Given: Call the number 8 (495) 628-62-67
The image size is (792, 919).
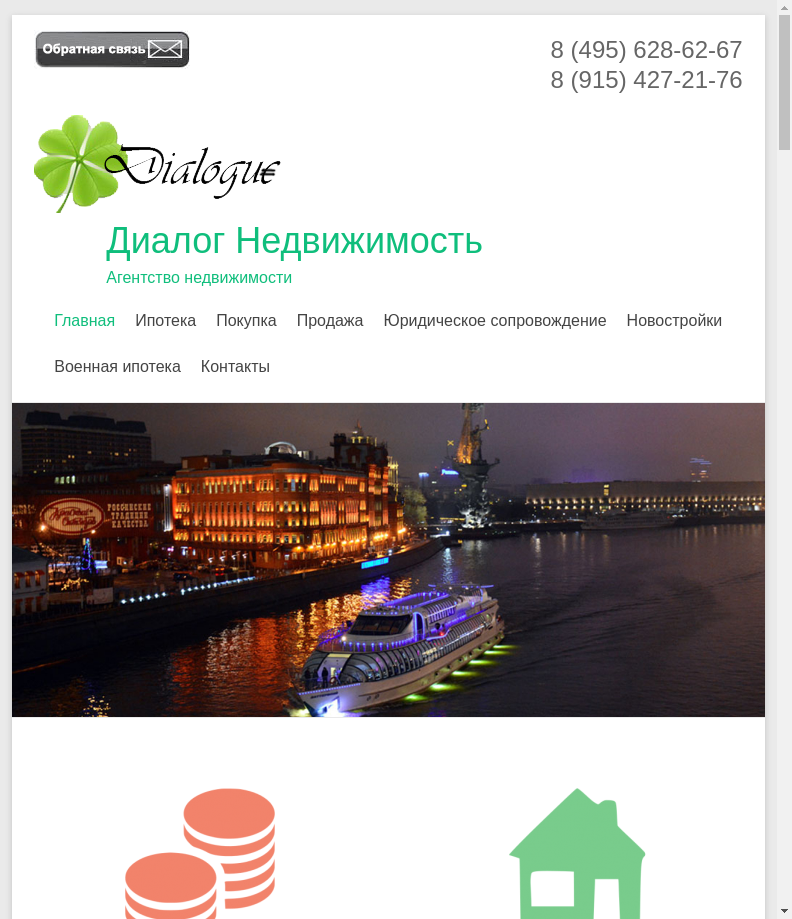Looking at the screenshot, I should 646,50.
